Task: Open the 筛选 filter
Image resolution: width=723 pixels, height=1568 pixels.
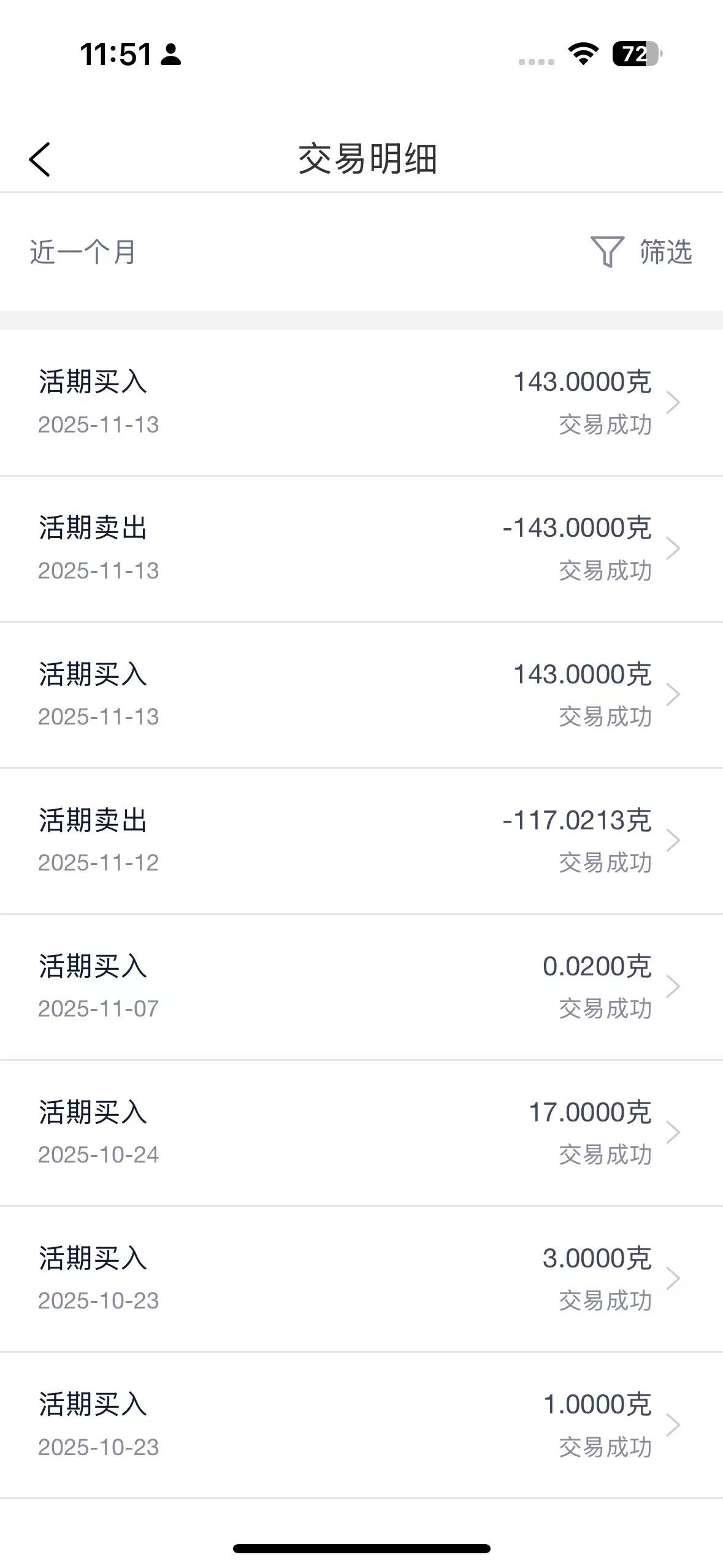Action: pos(641,252)
